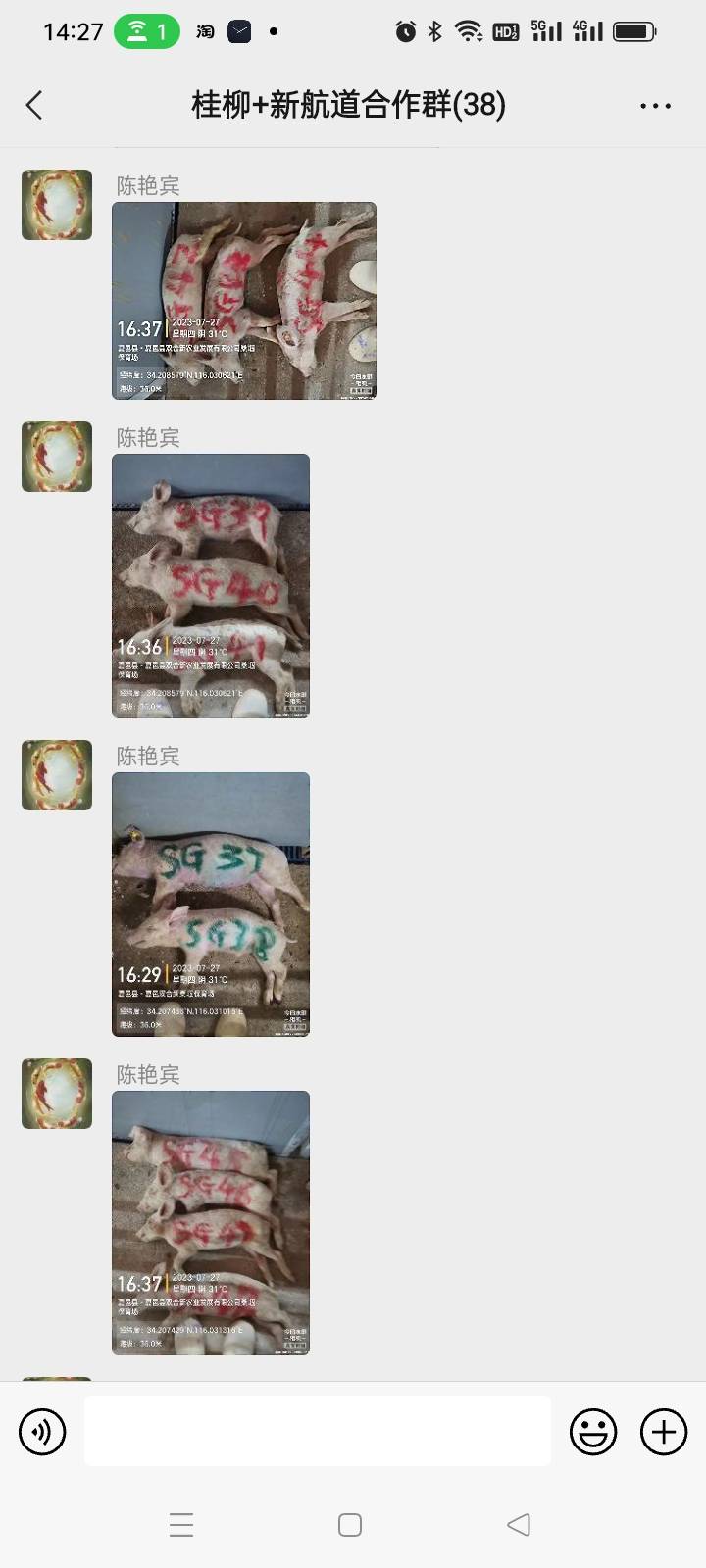Open the three-dot chat options menu

(655, 106)
